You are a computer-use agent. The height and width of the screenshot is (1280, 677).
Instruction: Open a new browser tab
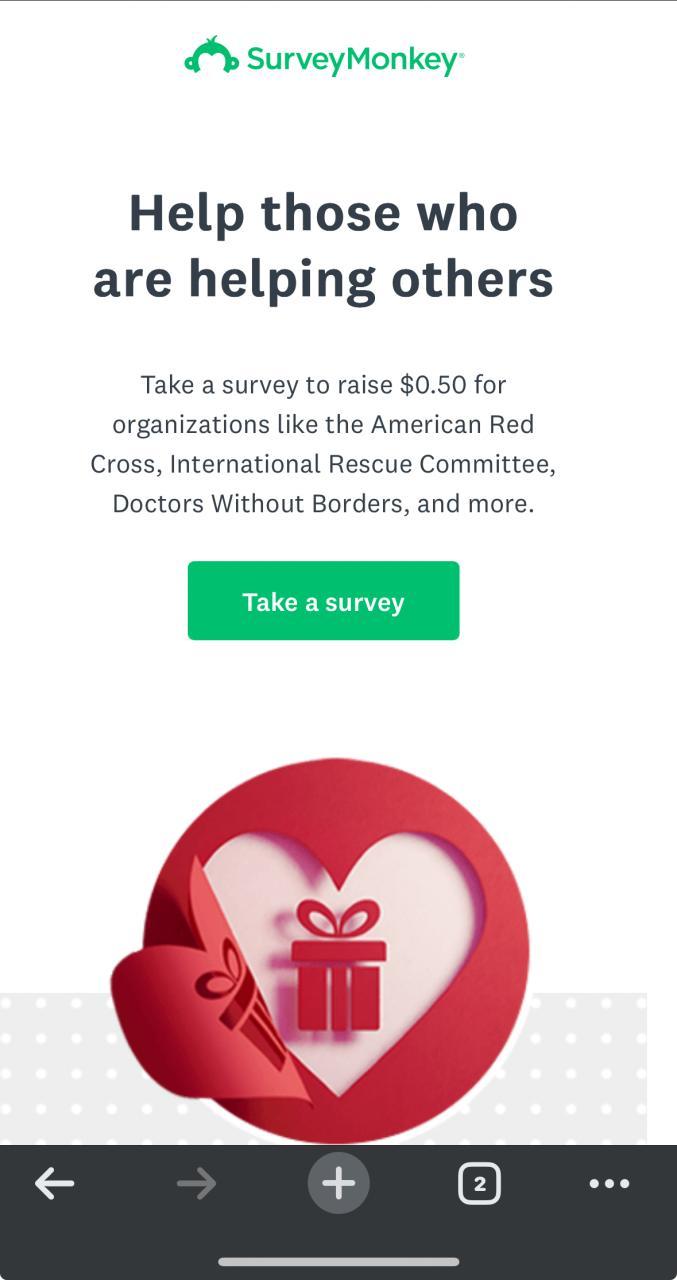point(338,1184)
